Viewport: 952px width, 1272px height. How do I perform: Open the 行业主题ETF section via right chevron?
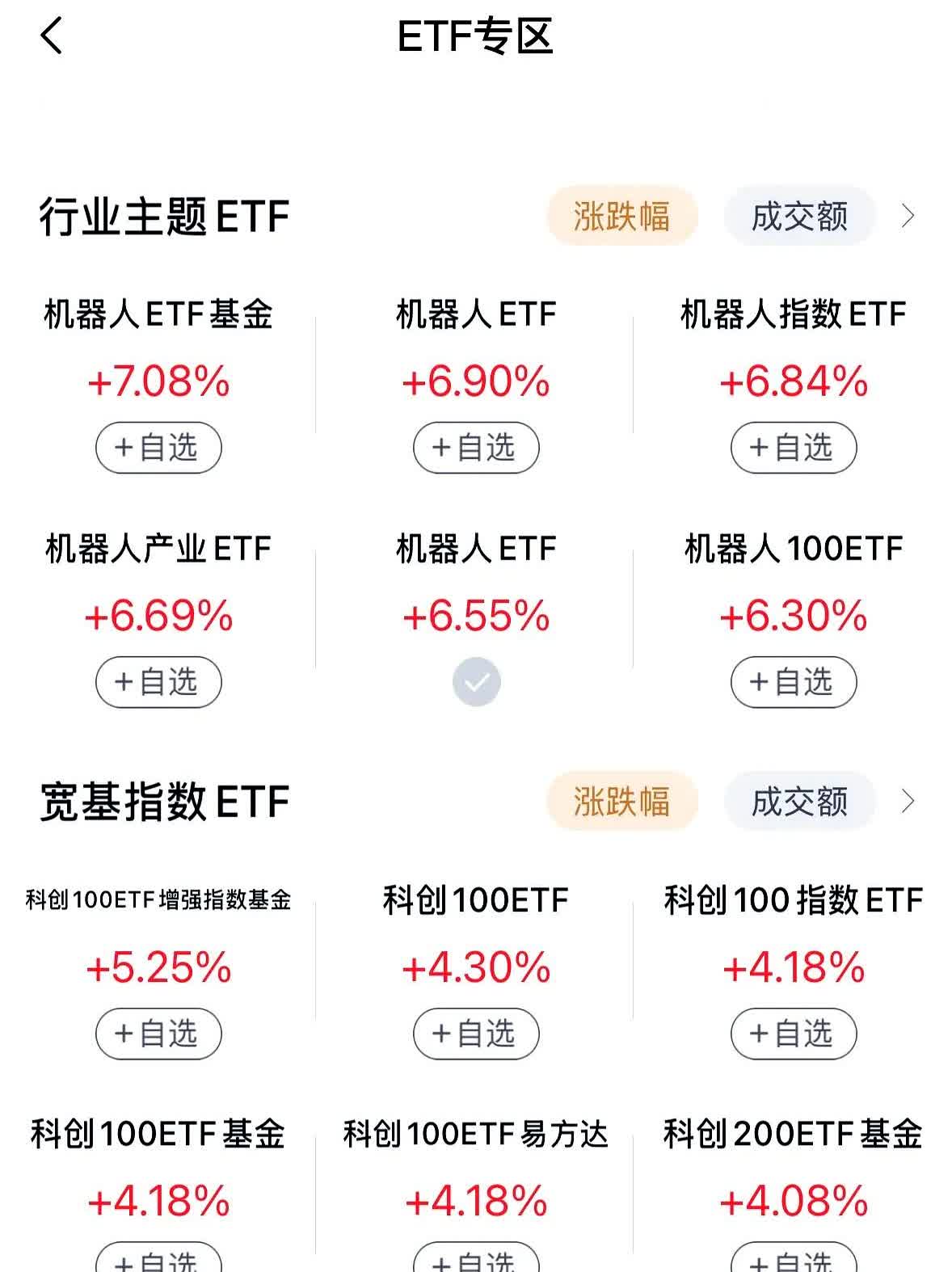click(x=908, y=217)
